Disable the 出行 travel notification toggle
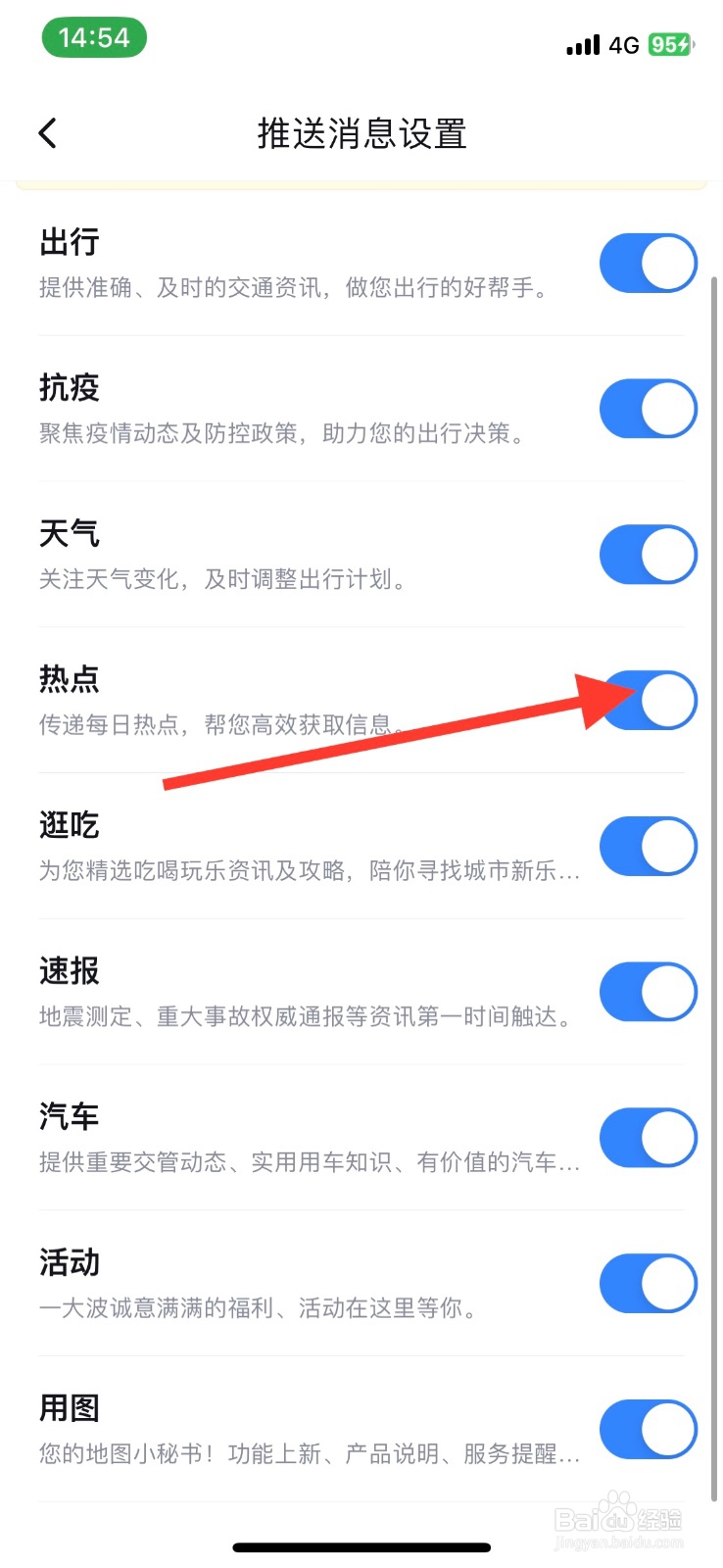The image size is (723, 1568). click(x=648, y=263)
